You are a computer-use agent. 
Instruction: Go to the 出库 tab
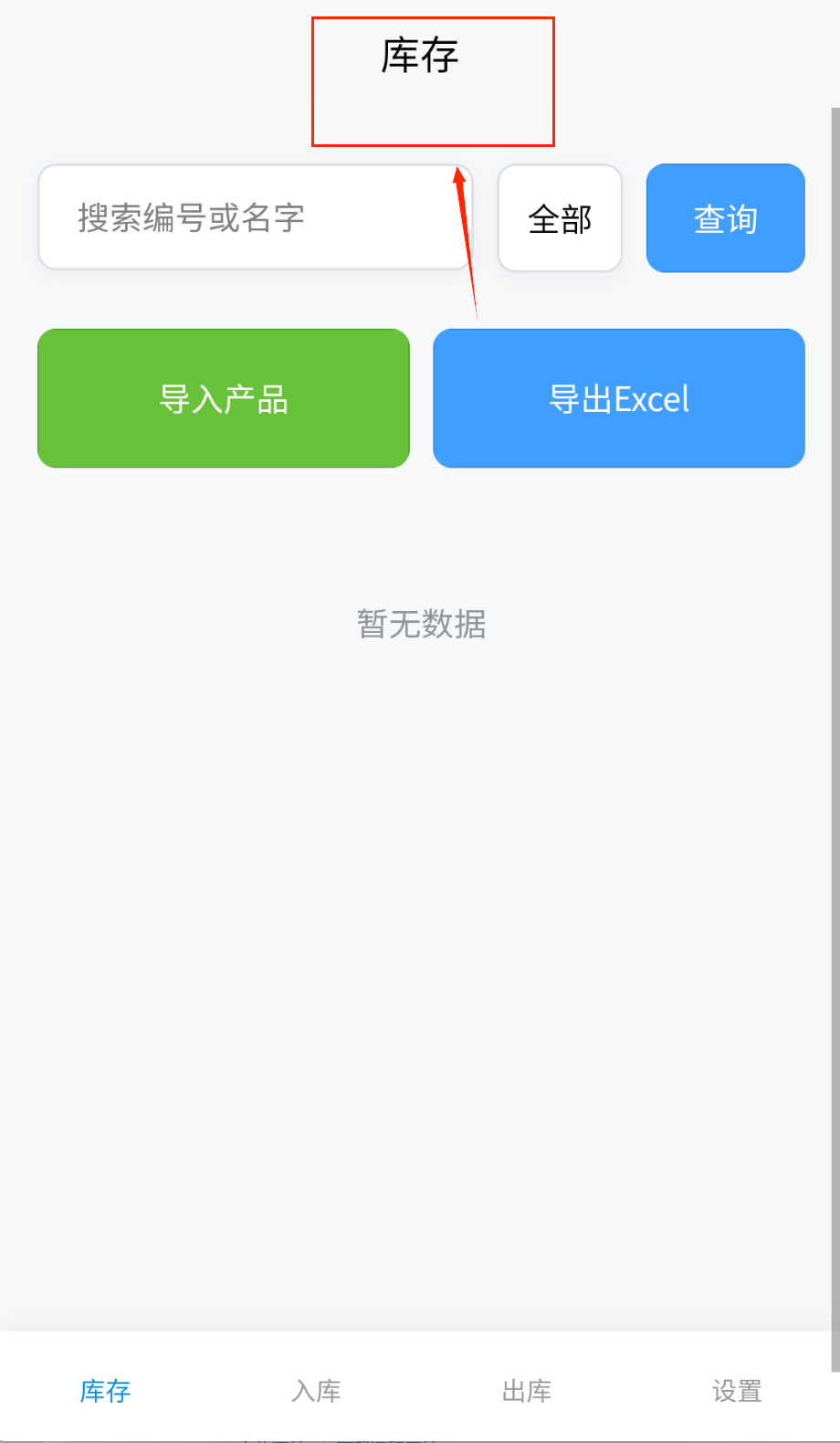pos(527,1390)
